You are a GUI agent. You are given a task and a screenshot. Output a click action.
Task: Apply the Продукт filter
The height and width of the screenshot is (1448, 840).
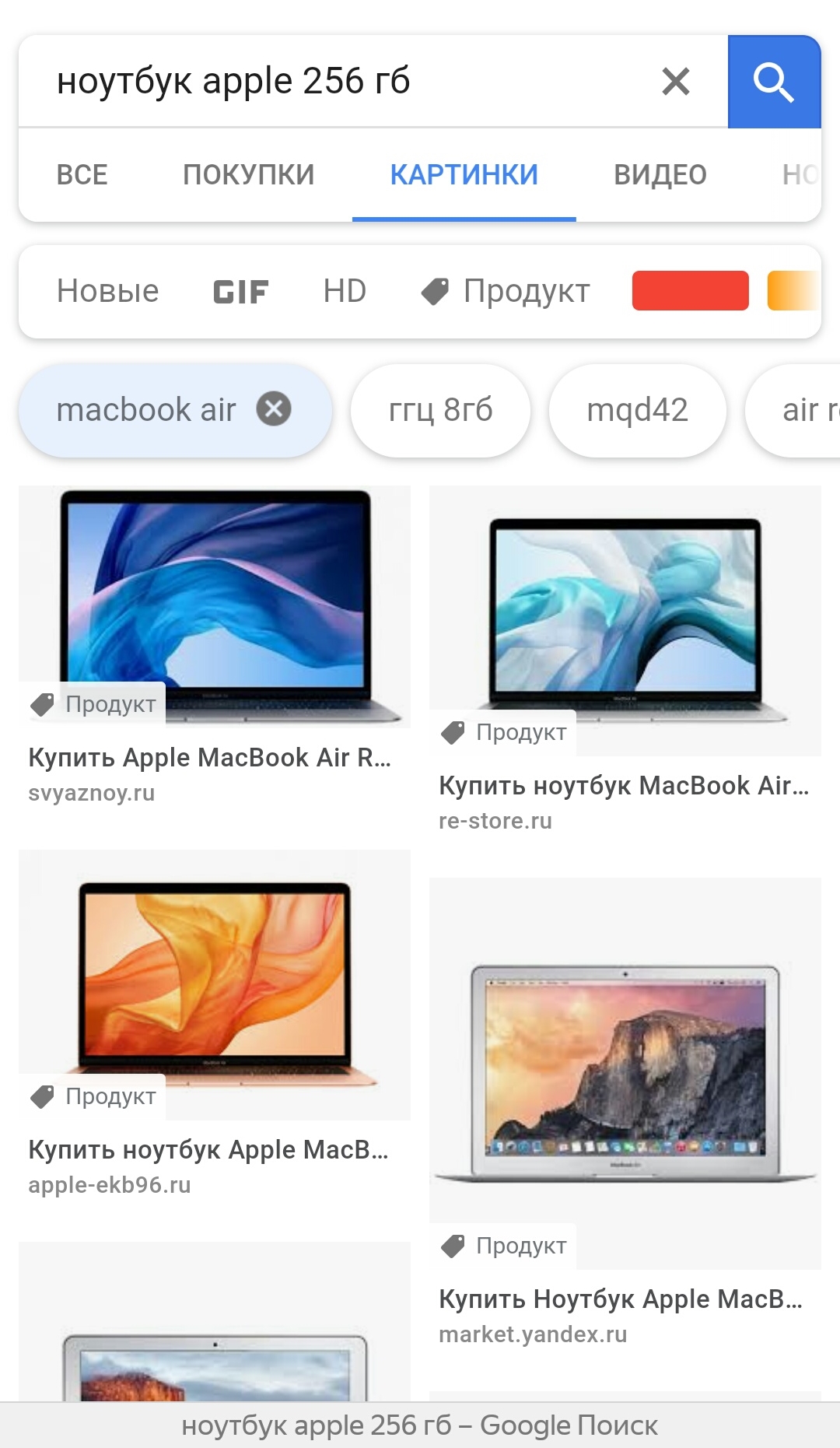tap(507, 292)
